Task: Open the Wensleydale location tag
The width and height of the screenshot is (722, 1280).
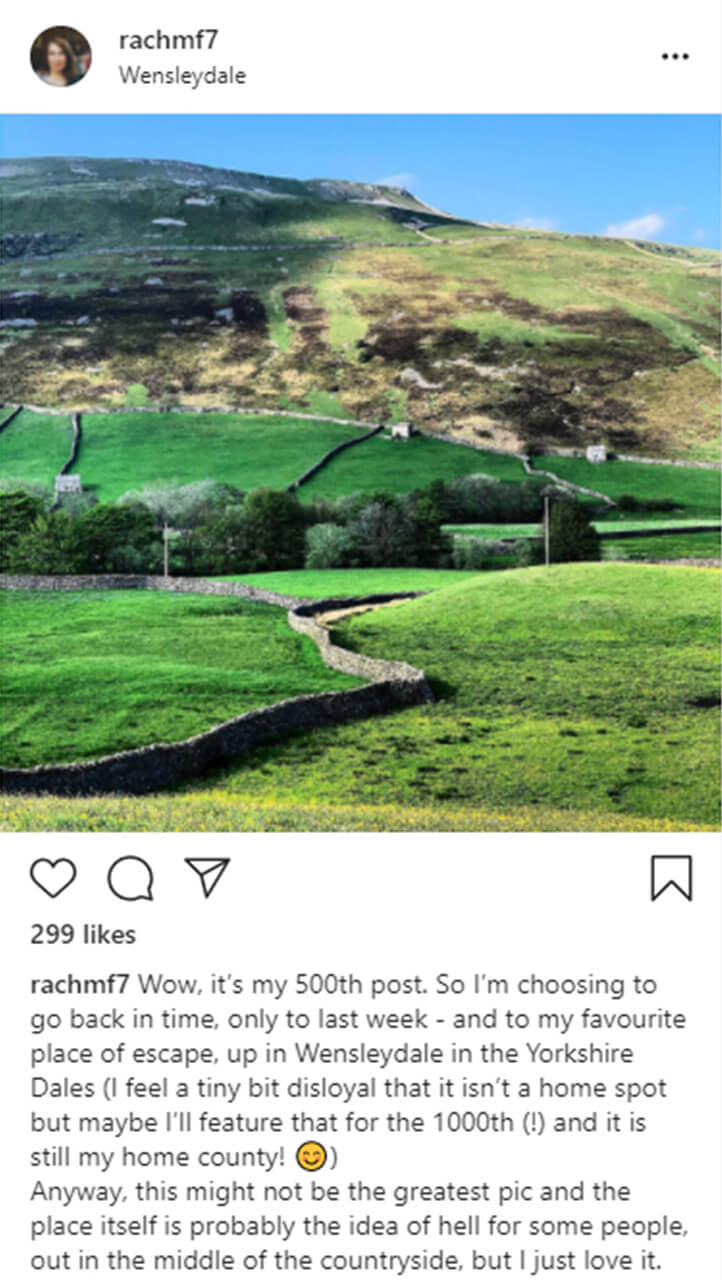Action: tap(182, 75)
